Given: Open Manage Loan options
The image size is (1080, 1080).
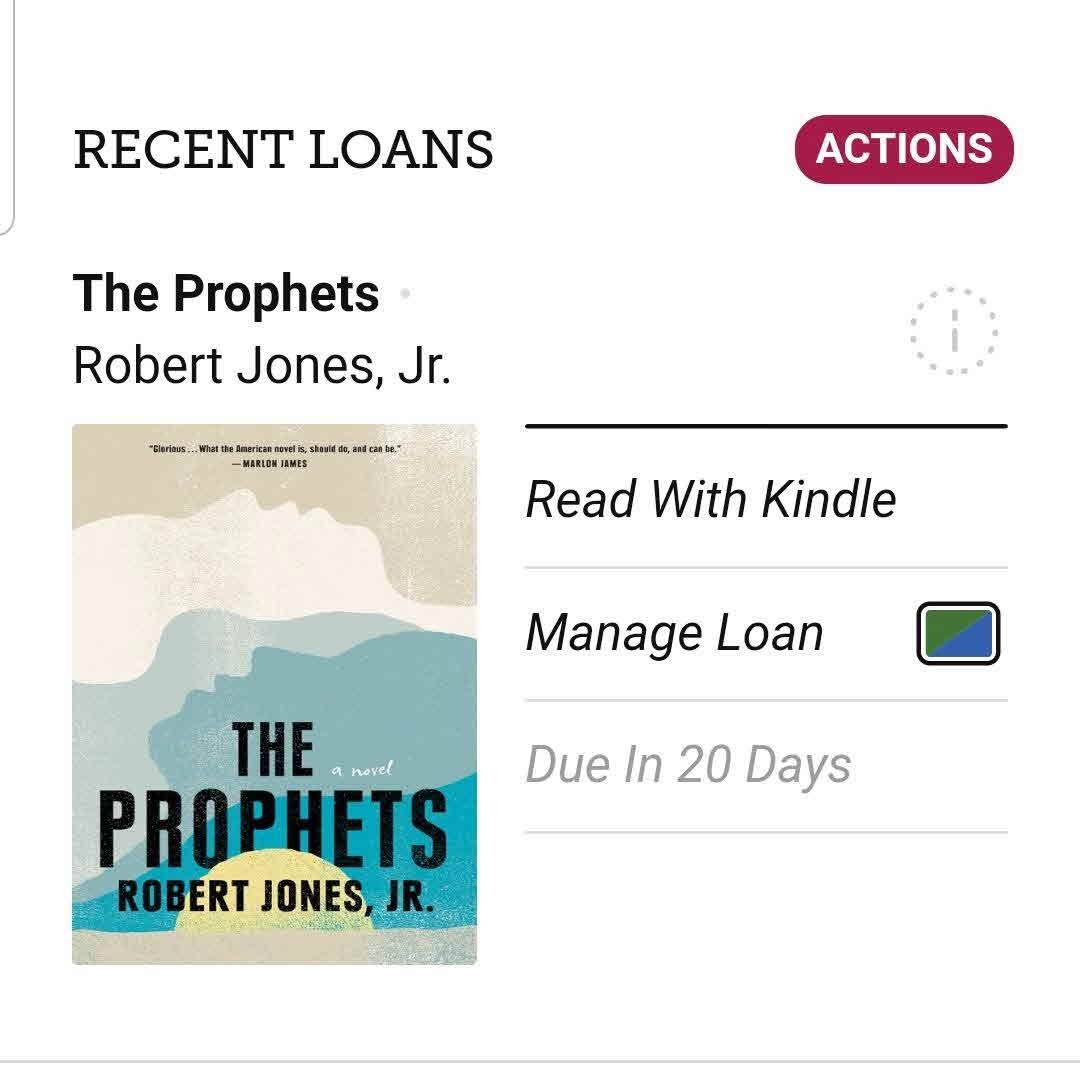Looking at the screenshot, I should (x=674, y=633).
